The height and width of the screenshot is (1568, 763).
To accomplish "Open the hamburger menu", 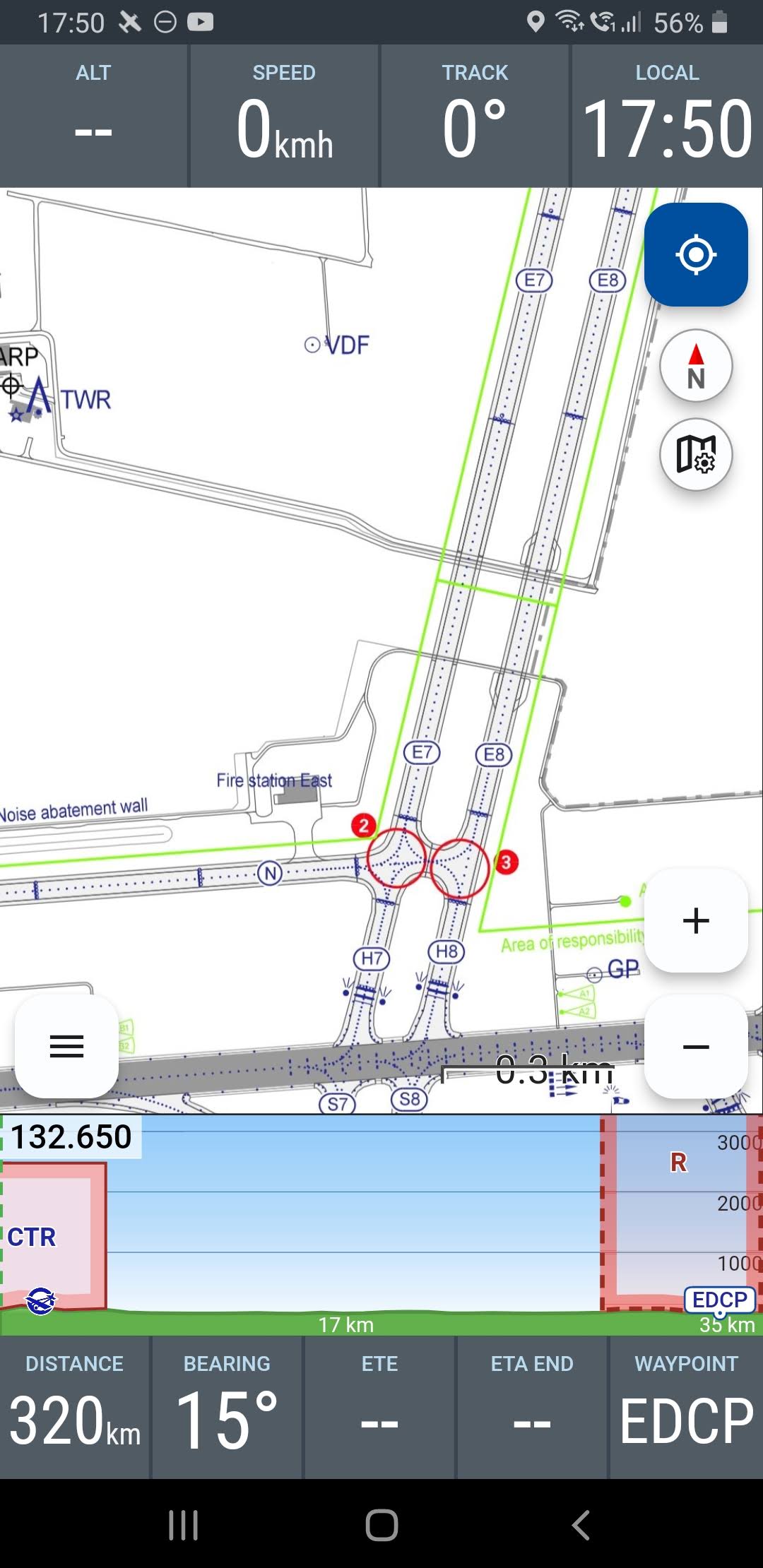I will (x=66, y=1046).
